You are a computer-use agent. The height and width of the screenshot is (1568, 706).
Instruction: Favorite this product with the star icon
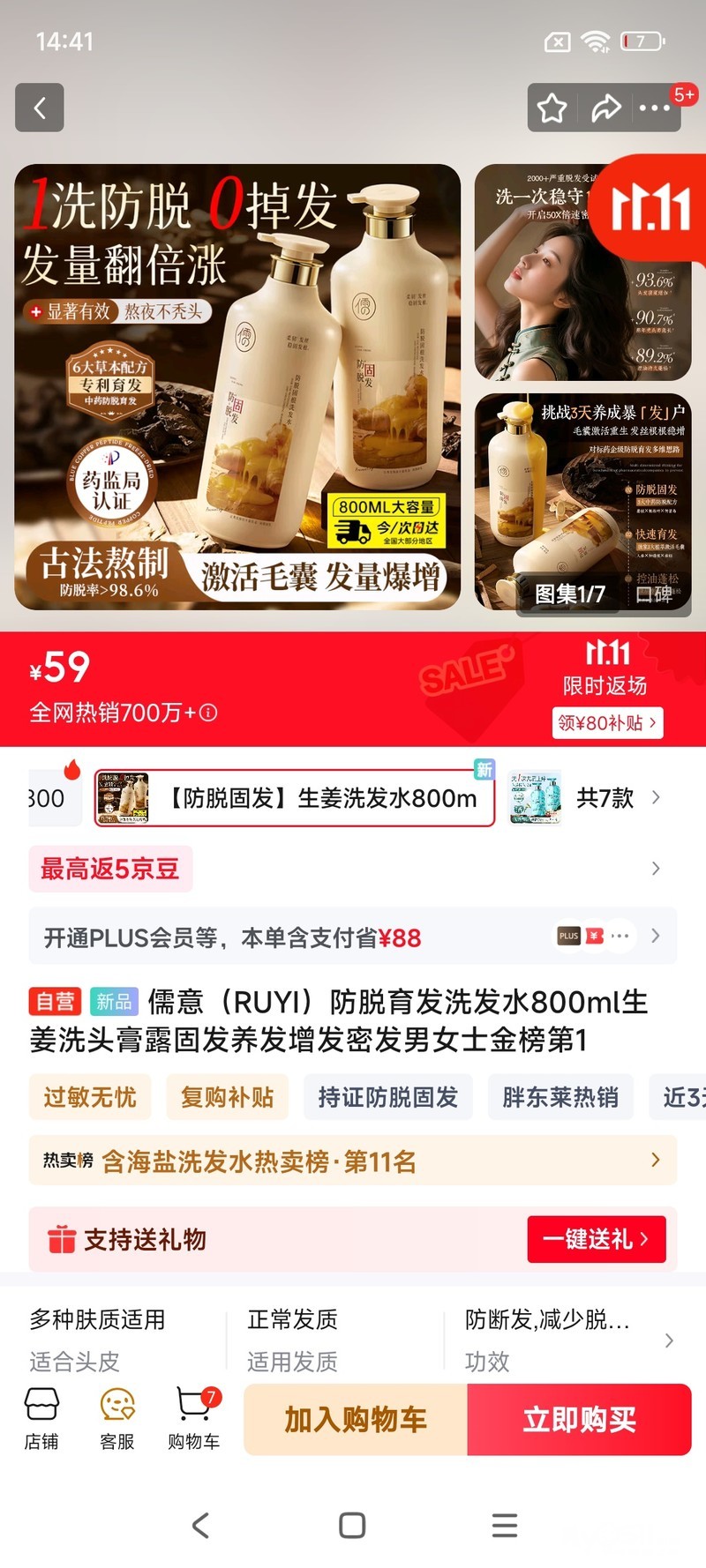coord(552,108)
